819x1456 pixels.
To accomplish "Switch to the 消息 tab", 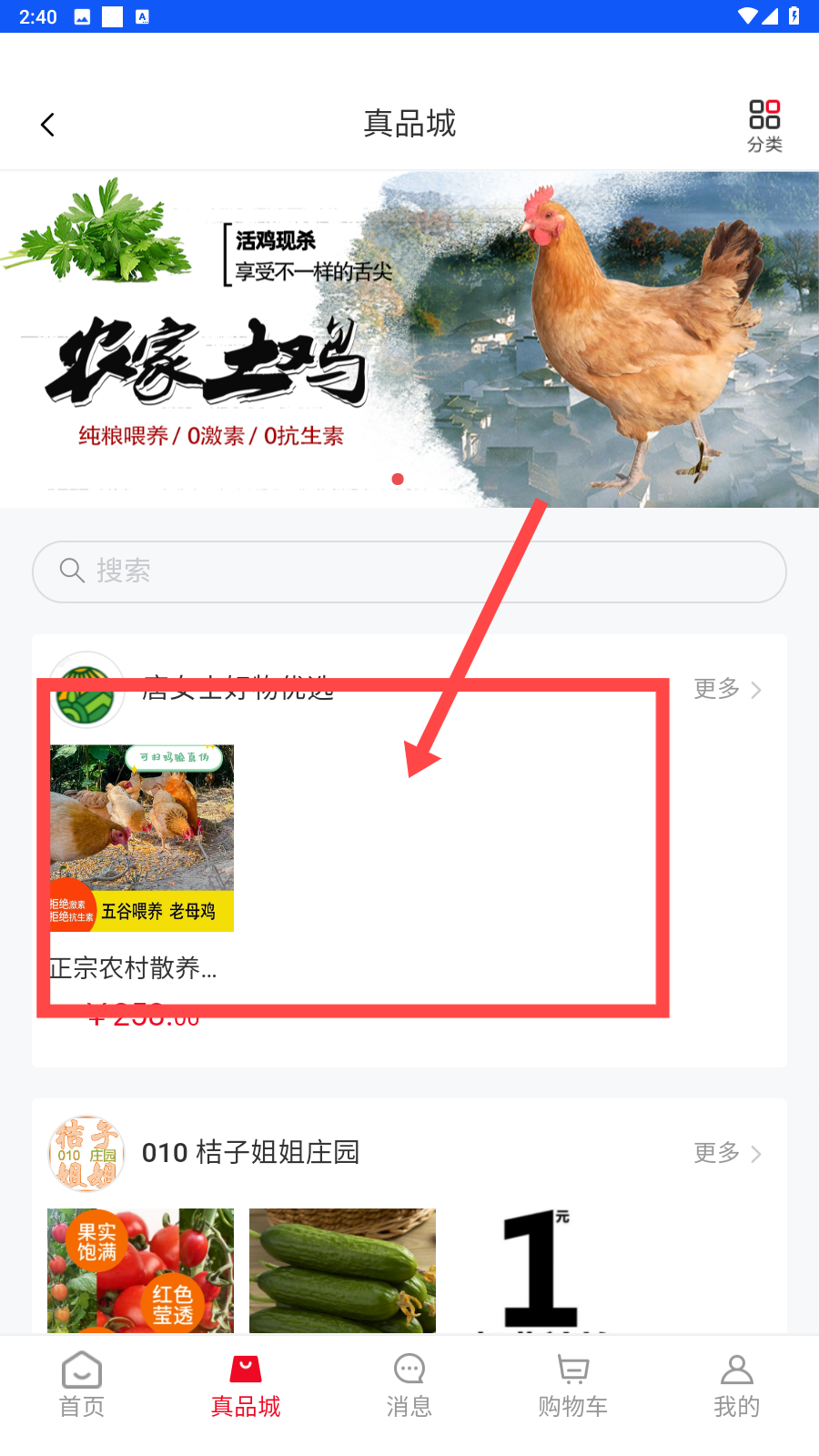I will (409, 1385).
